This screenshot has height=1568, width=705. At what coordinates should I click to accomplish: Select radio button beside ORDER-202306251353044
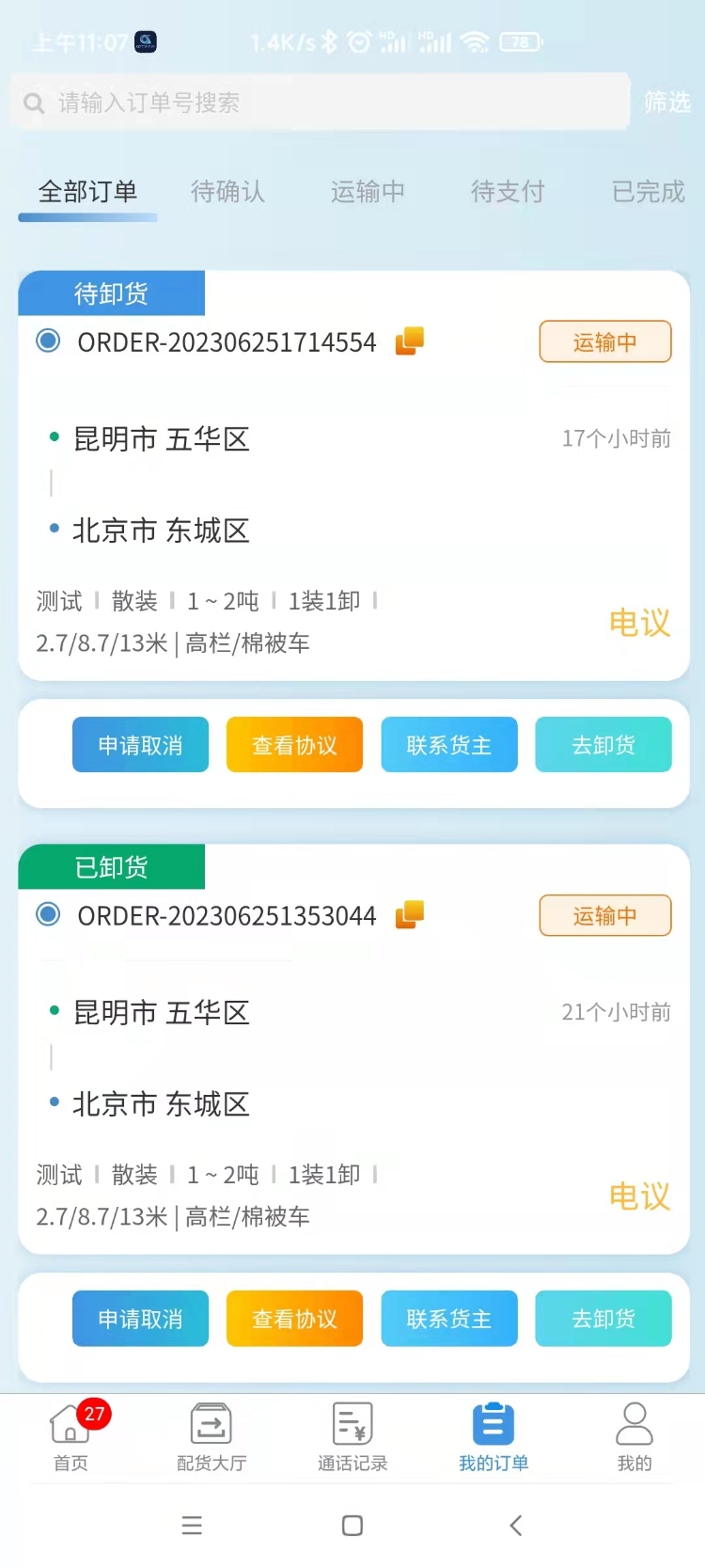47,913
